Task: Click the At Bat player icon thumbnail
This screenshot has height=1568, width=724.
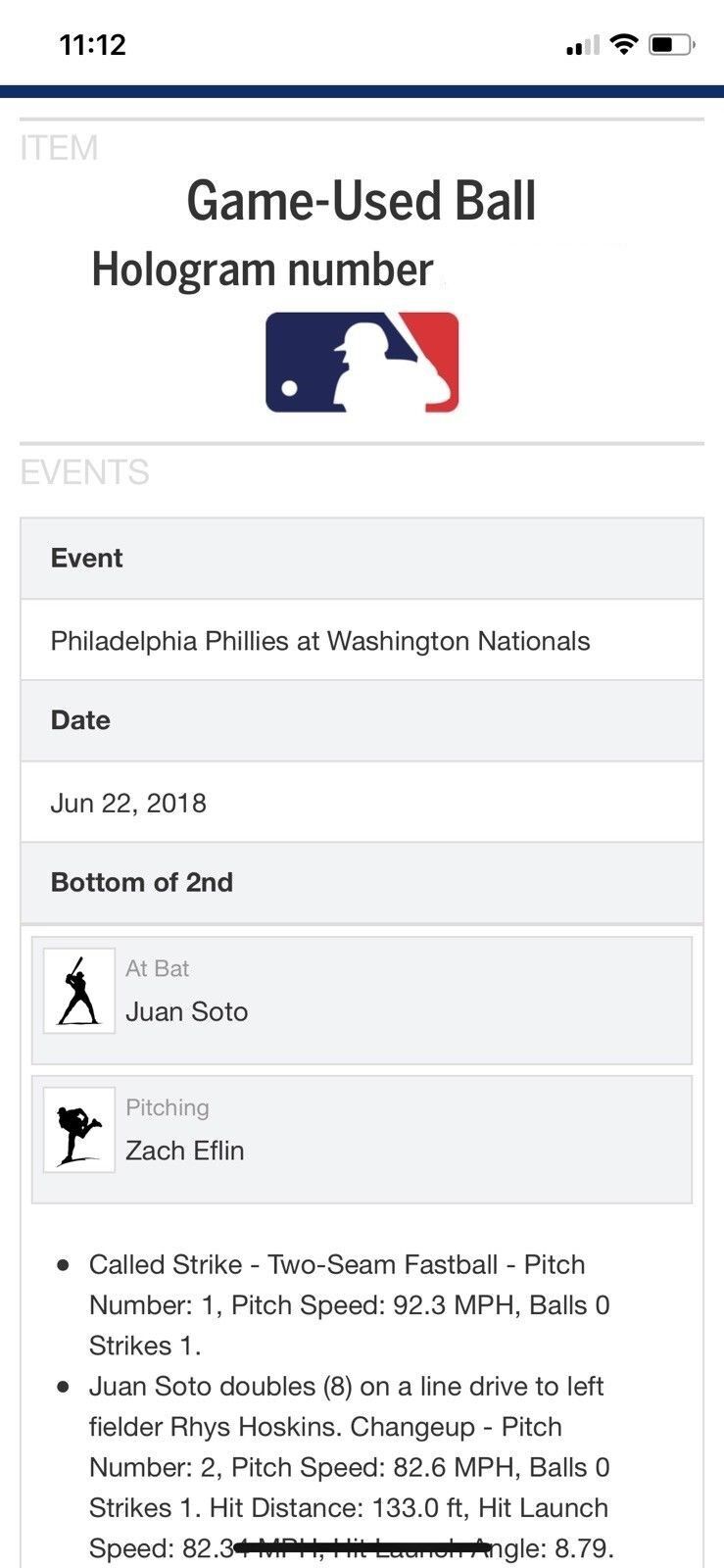Action: click(78, 990)
